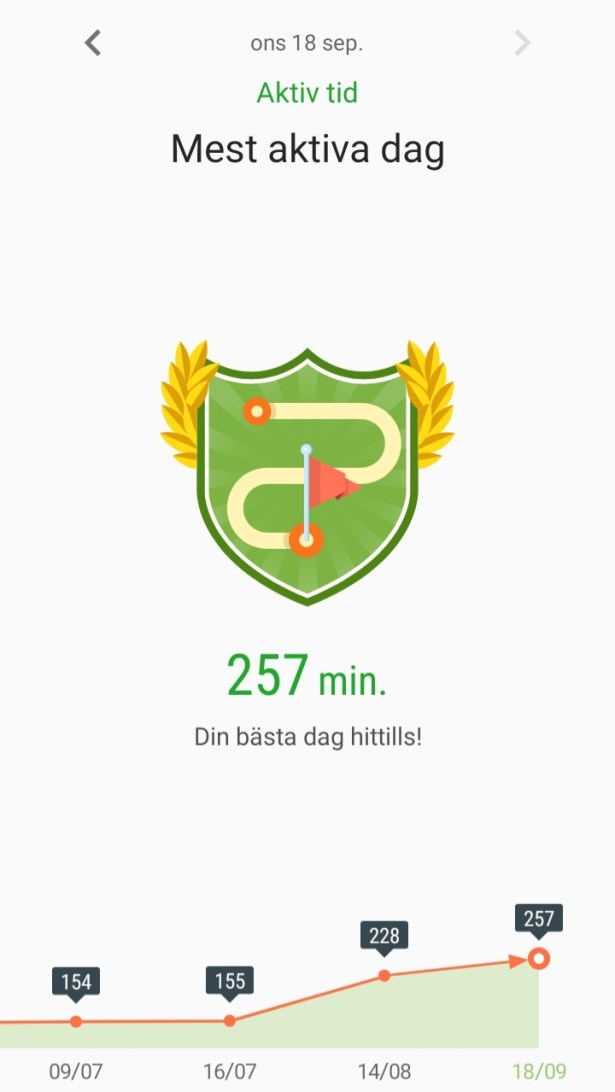Select the 228 data point for 14/08
615x1092 pixels.
click(384, 975)
